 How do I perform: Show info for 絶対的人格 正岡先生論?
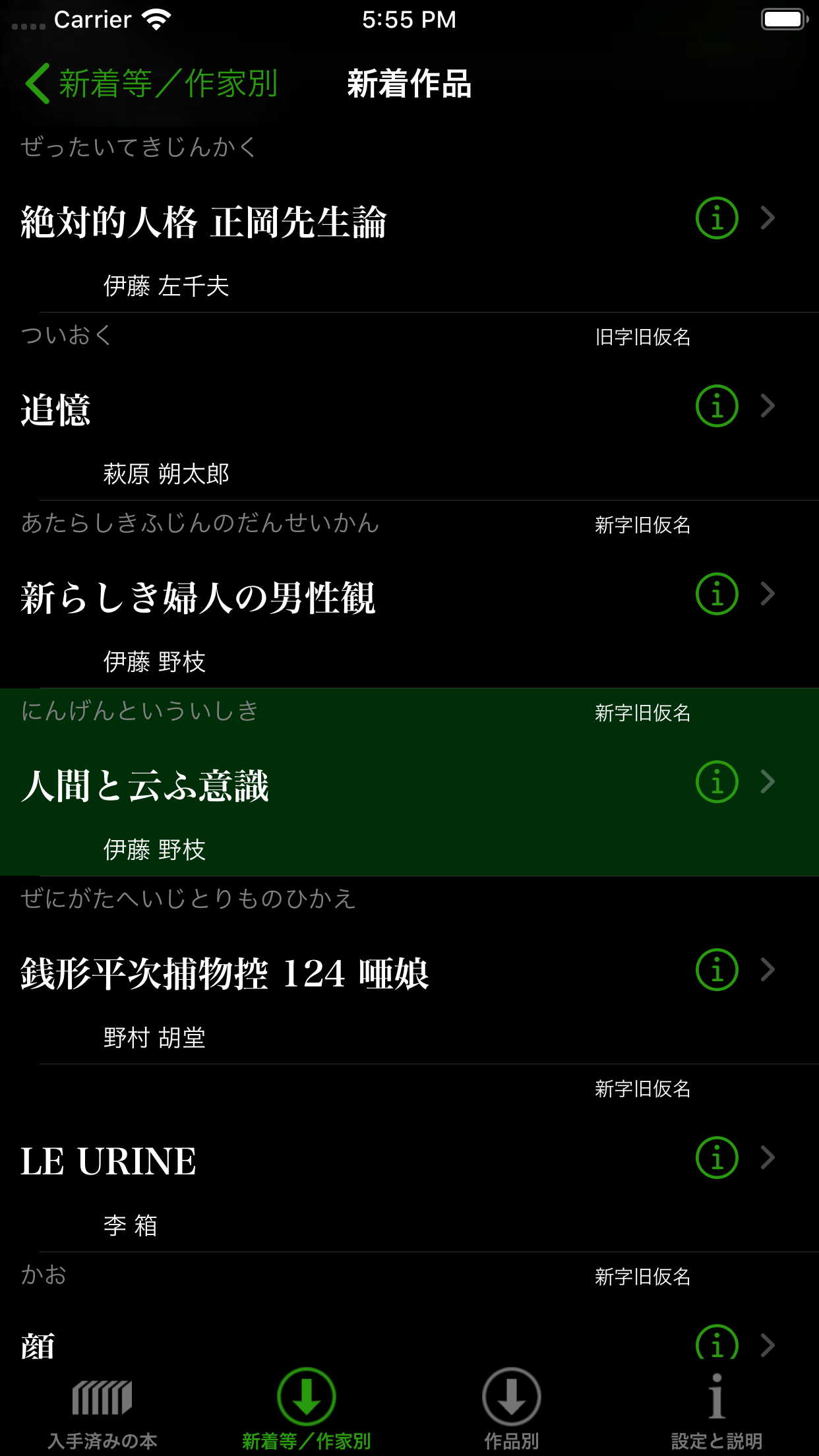[717, 218]
